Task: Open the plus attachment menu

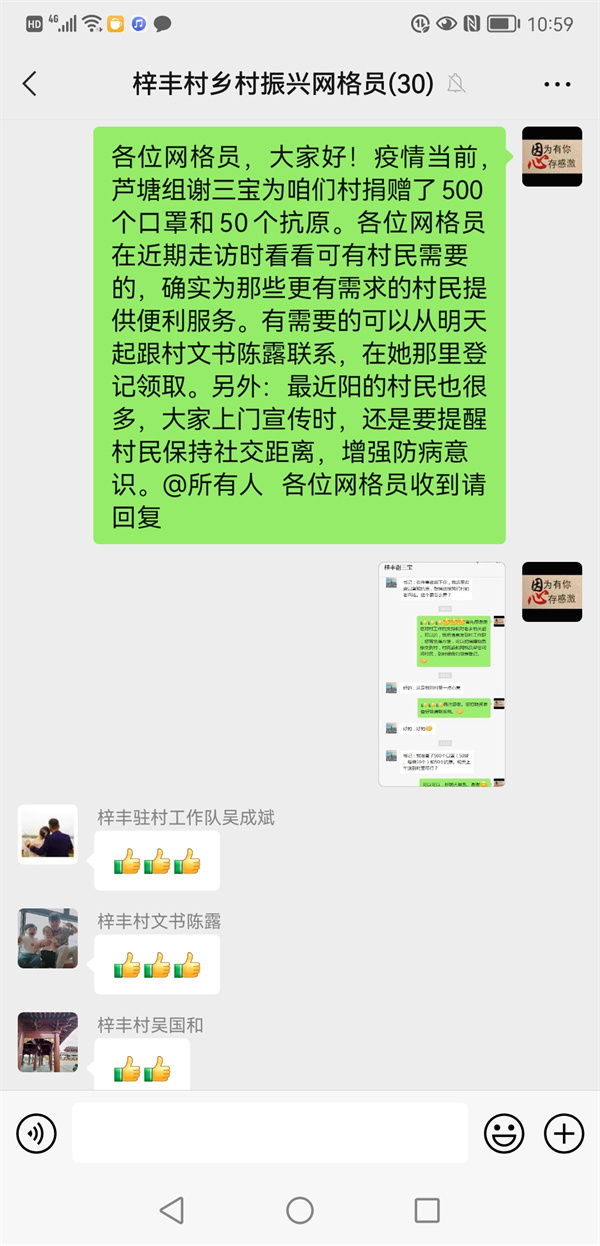Action: (x=564, y=1133)
